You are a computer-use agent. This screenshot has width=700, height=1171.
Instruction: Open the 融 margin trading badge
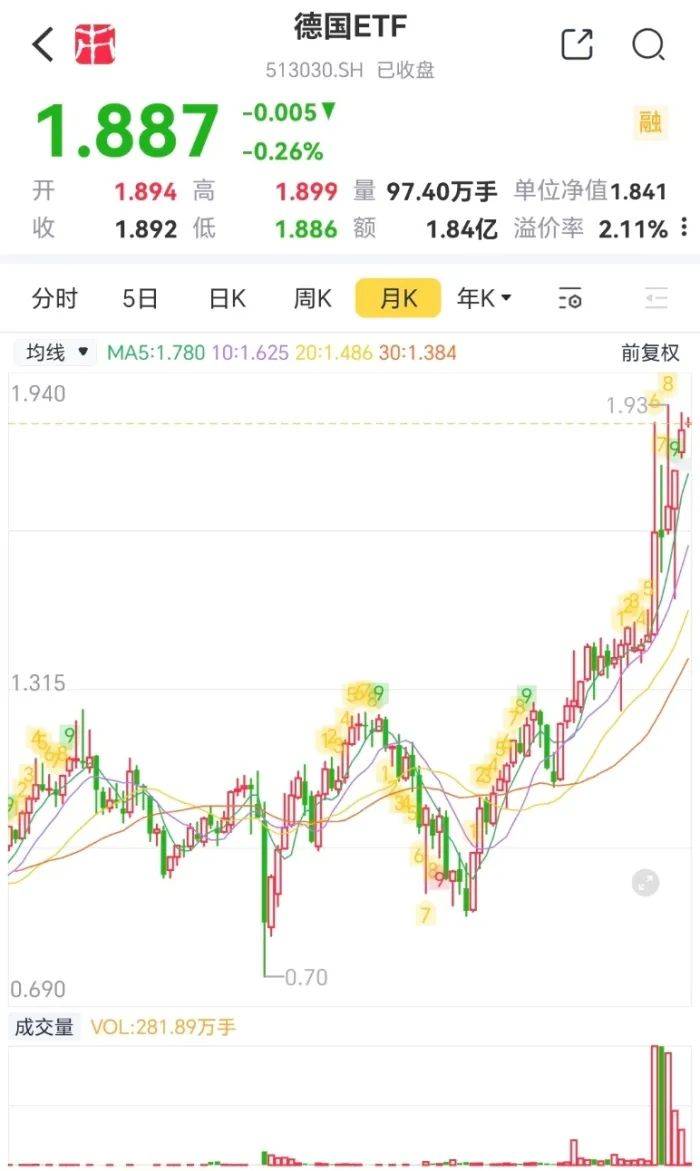click(x=652, y=122)
